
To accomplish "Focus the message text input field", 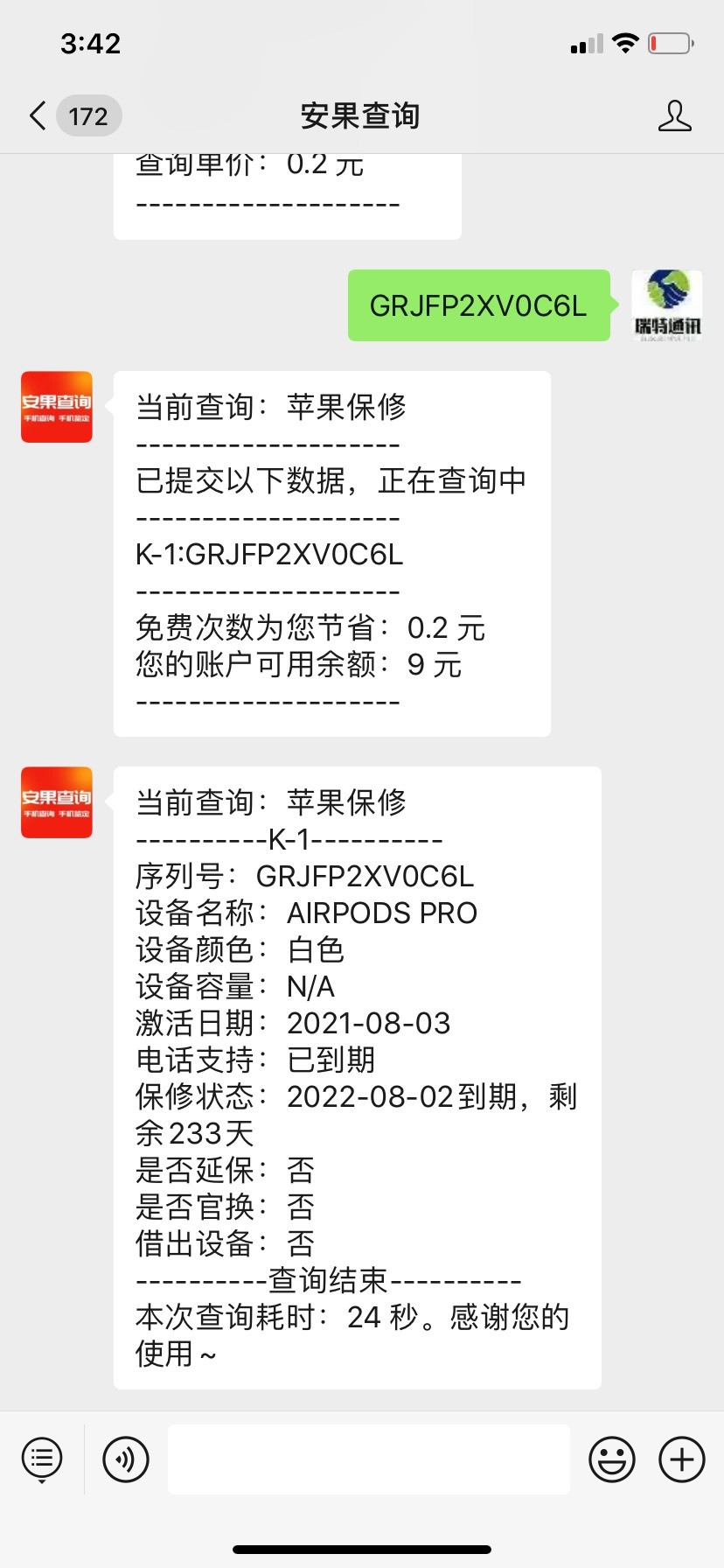I will click(x=369, y=1459).
